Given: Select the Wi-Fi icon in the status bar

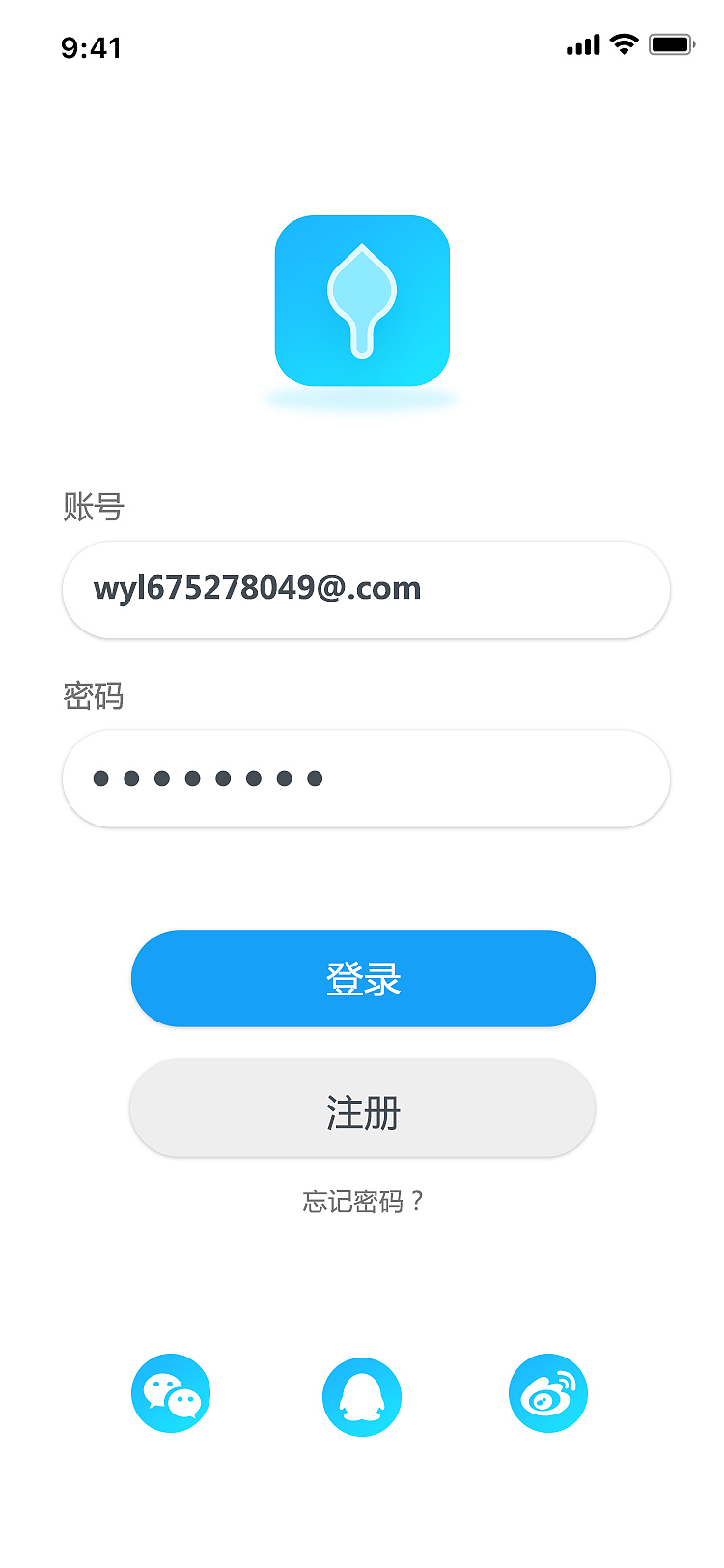Looking at the screenshot, I should point(622,43).
